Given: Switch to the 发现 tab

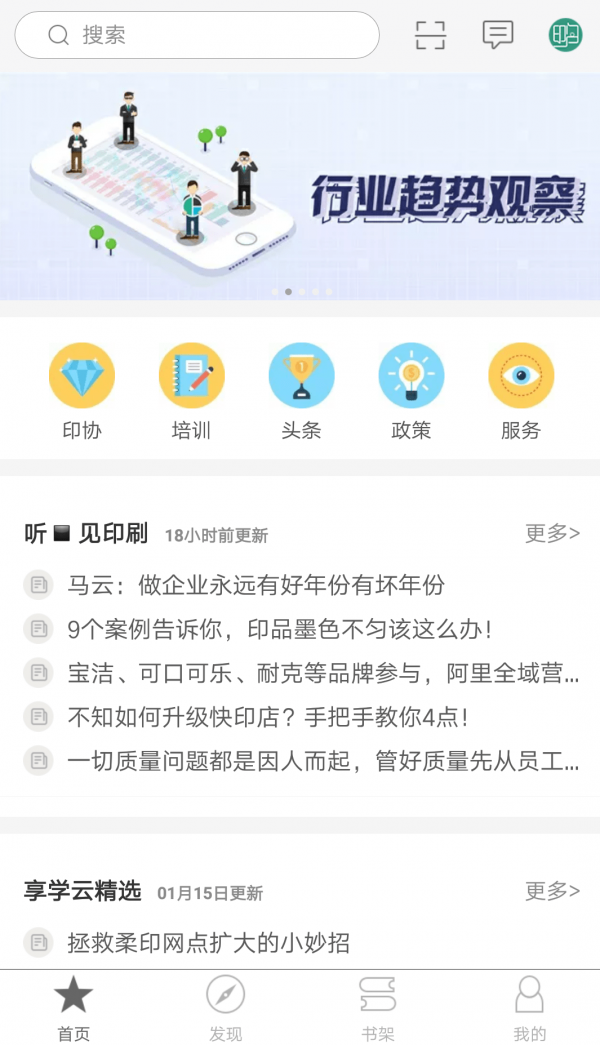Looking at the screenshot, I should (x=226, y=1008).
